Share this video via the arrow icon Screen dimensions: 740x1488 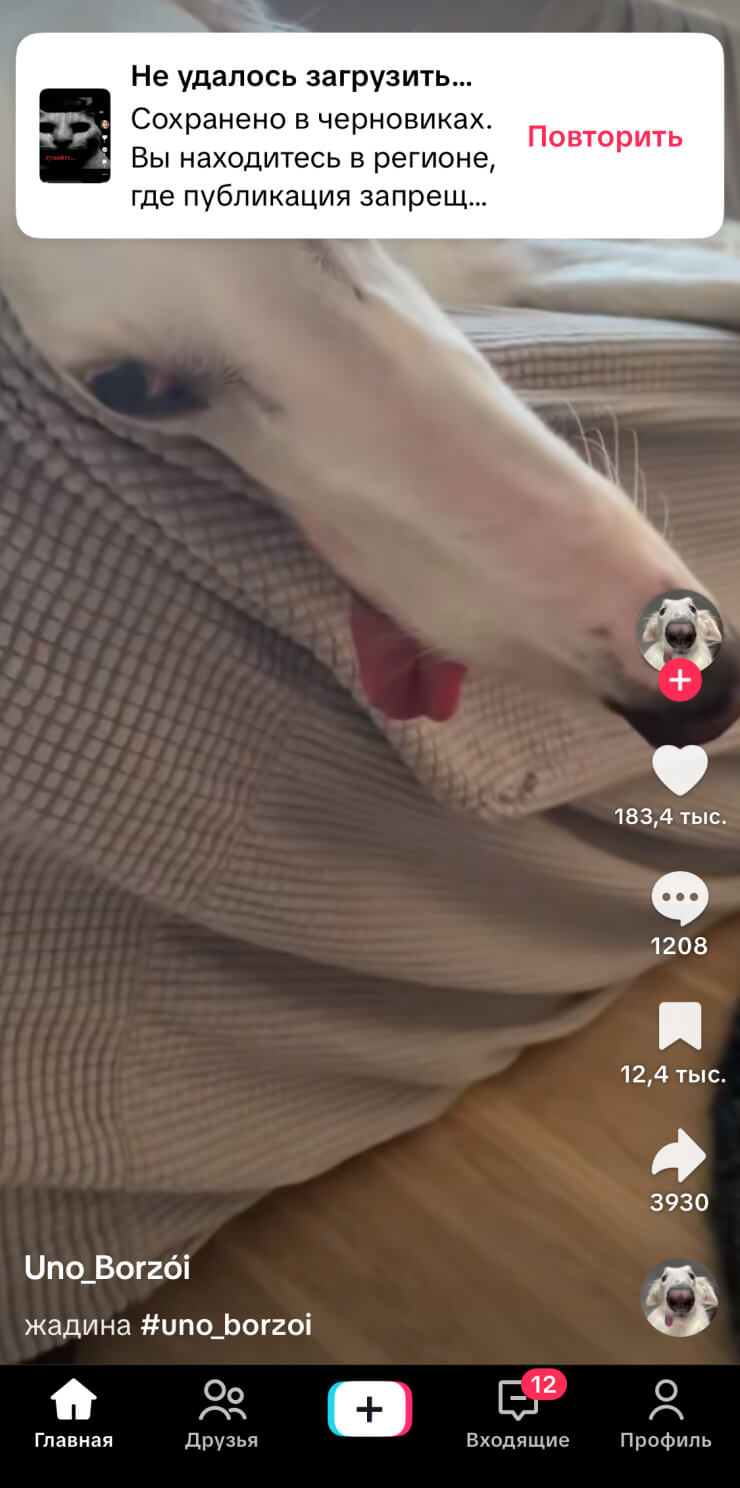pos(680,1155)
